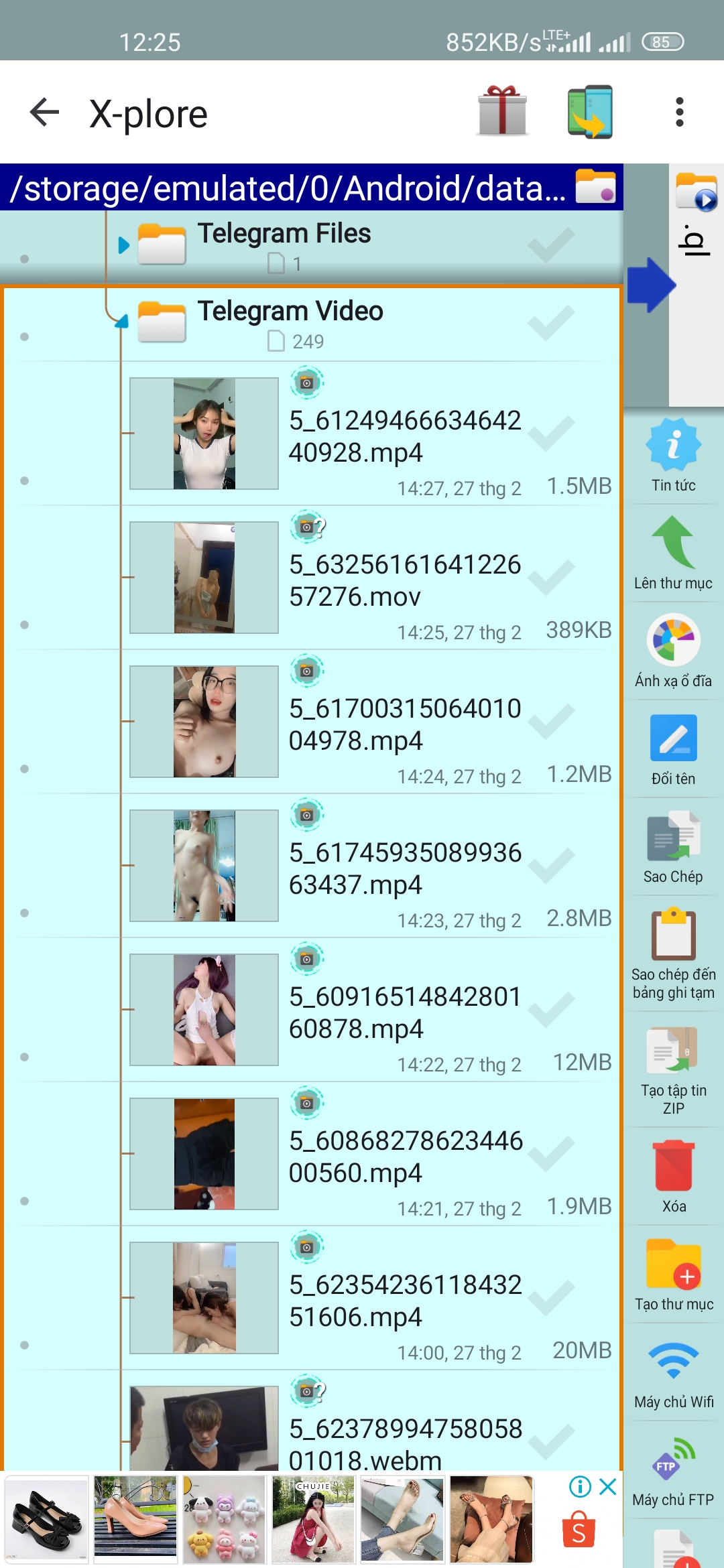Open the device transfer icon

(590, 112)
